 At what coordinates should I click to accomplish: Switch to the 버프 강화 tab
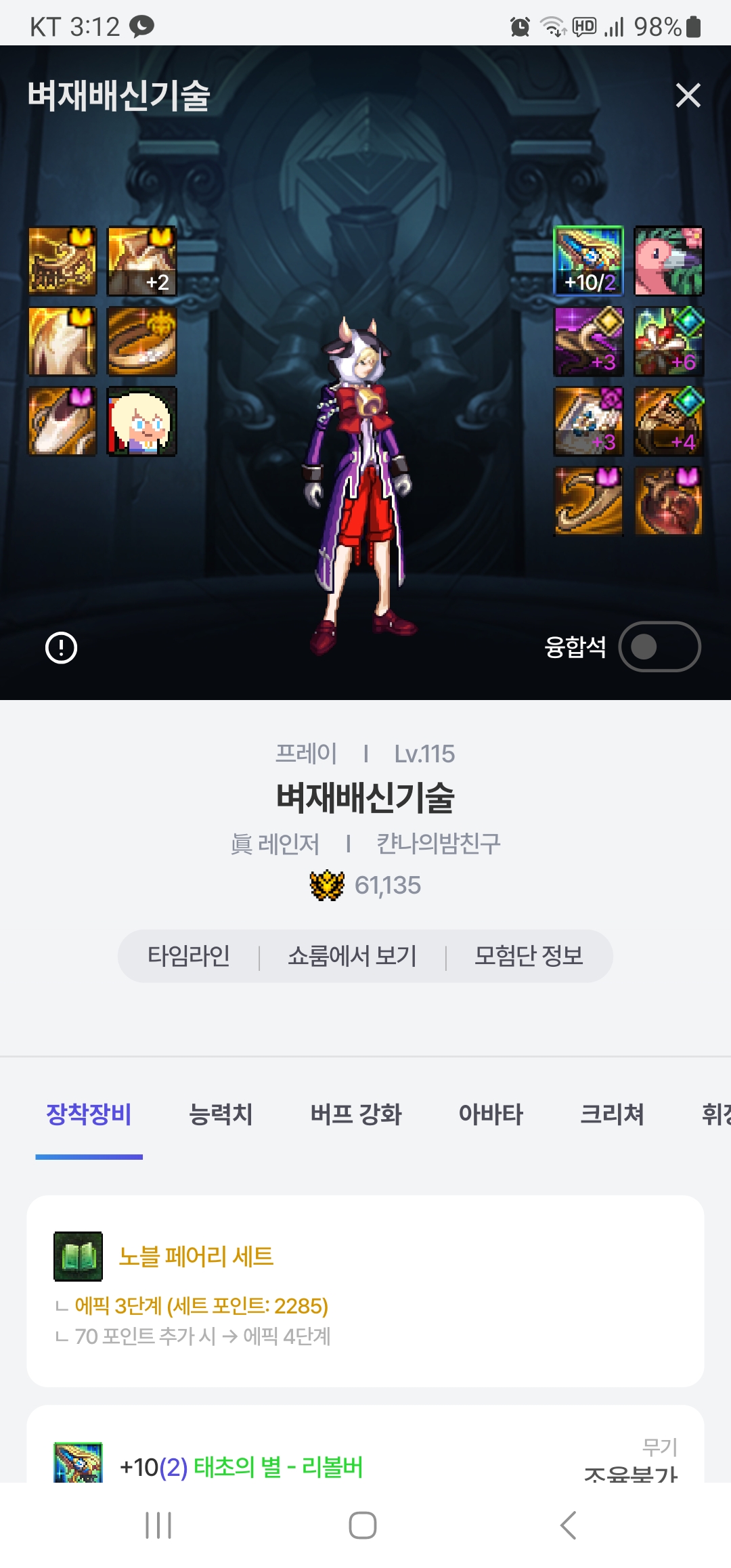[x=356, y=1114]
